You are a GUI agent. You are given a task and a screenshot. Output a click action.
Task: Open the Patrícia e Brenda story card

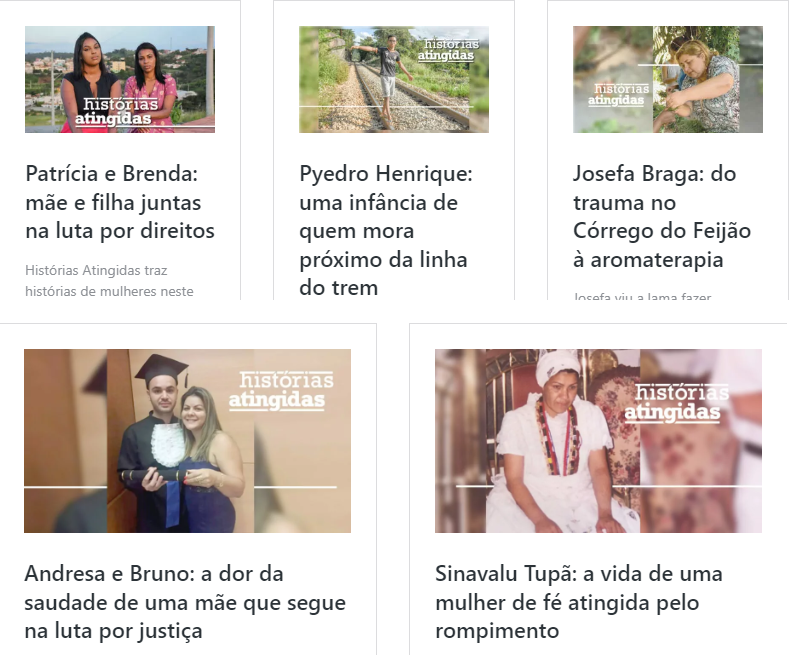click(x=120, y=202)
